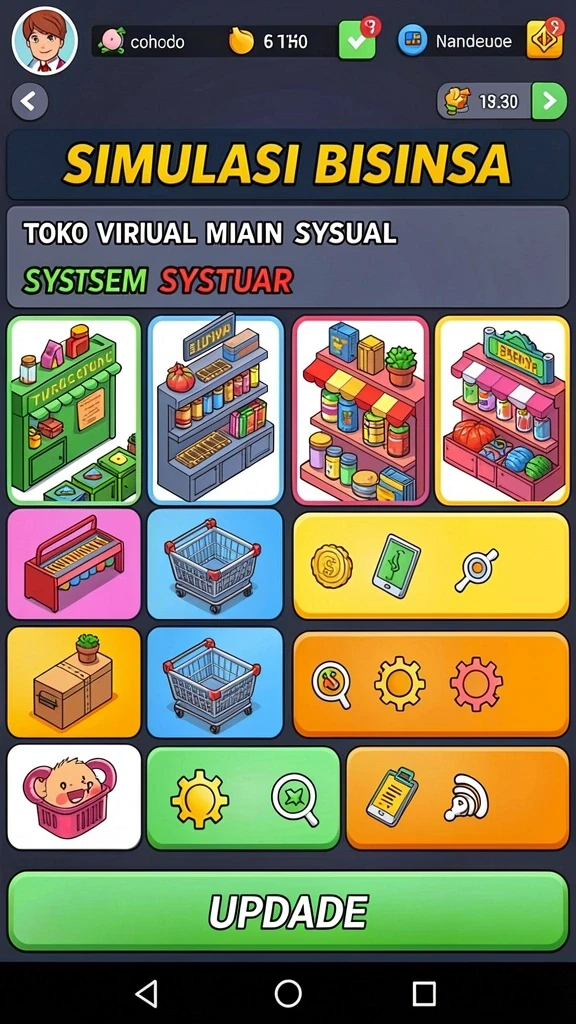576x1024 pixels.
Task: Select the green market stall shop card
Action: (74, 410)
